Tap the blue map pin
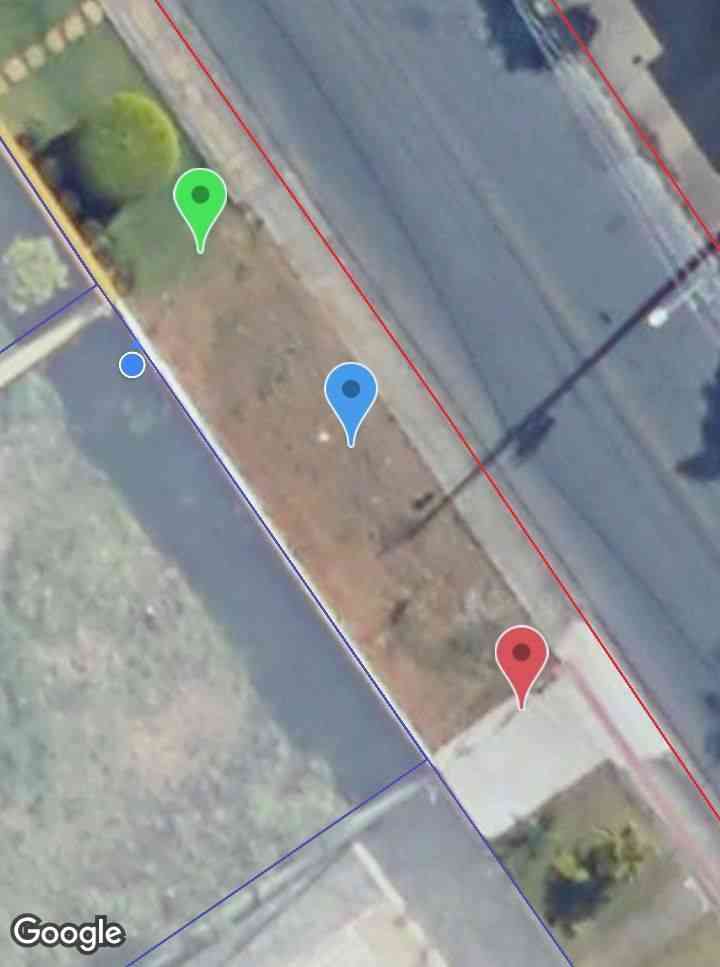720x967 pixels. click(x=351, y=393)
